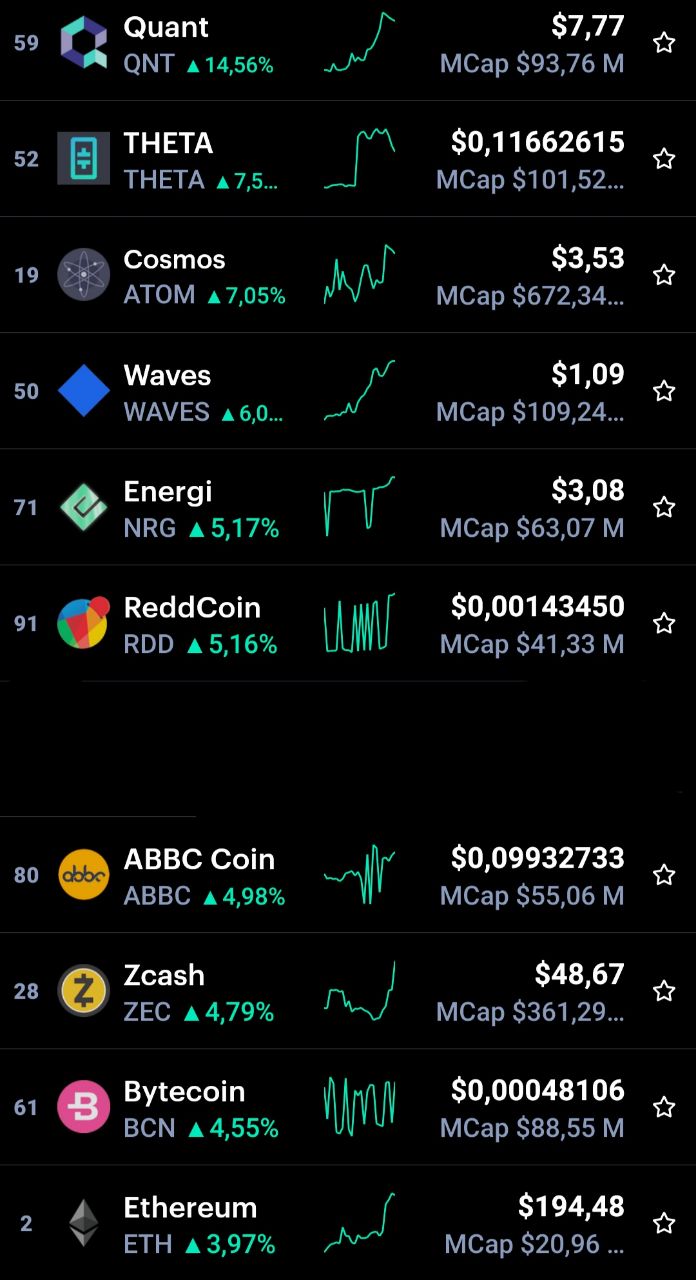Add Ethereum to favorites
This screenshot has height=1280, width=696.
664,1223
